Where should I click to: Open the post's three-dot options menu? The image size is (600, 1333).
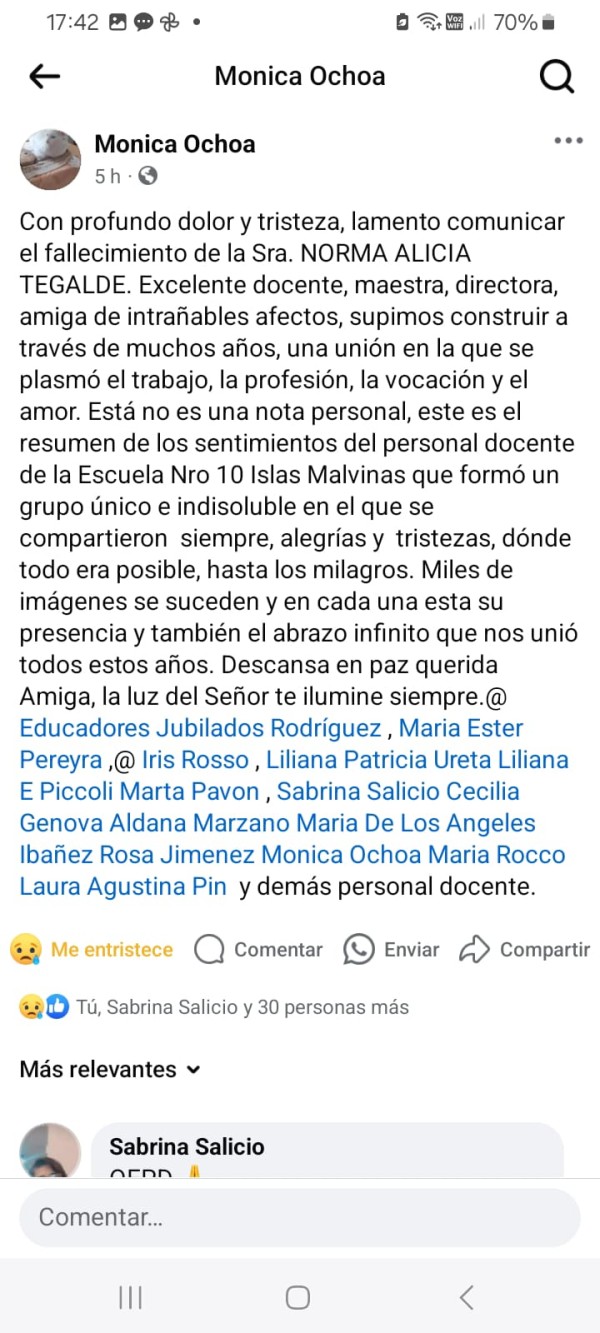pos(568,141)
